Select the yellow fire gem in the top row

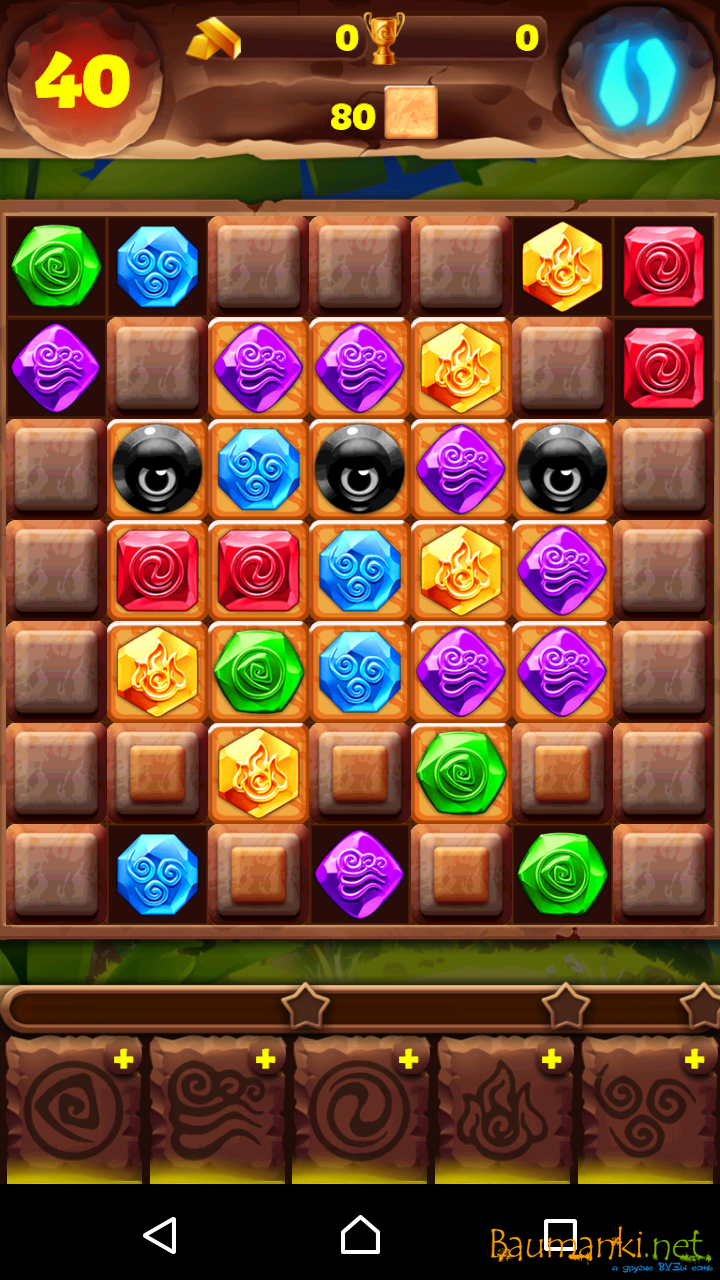[563, 266]
